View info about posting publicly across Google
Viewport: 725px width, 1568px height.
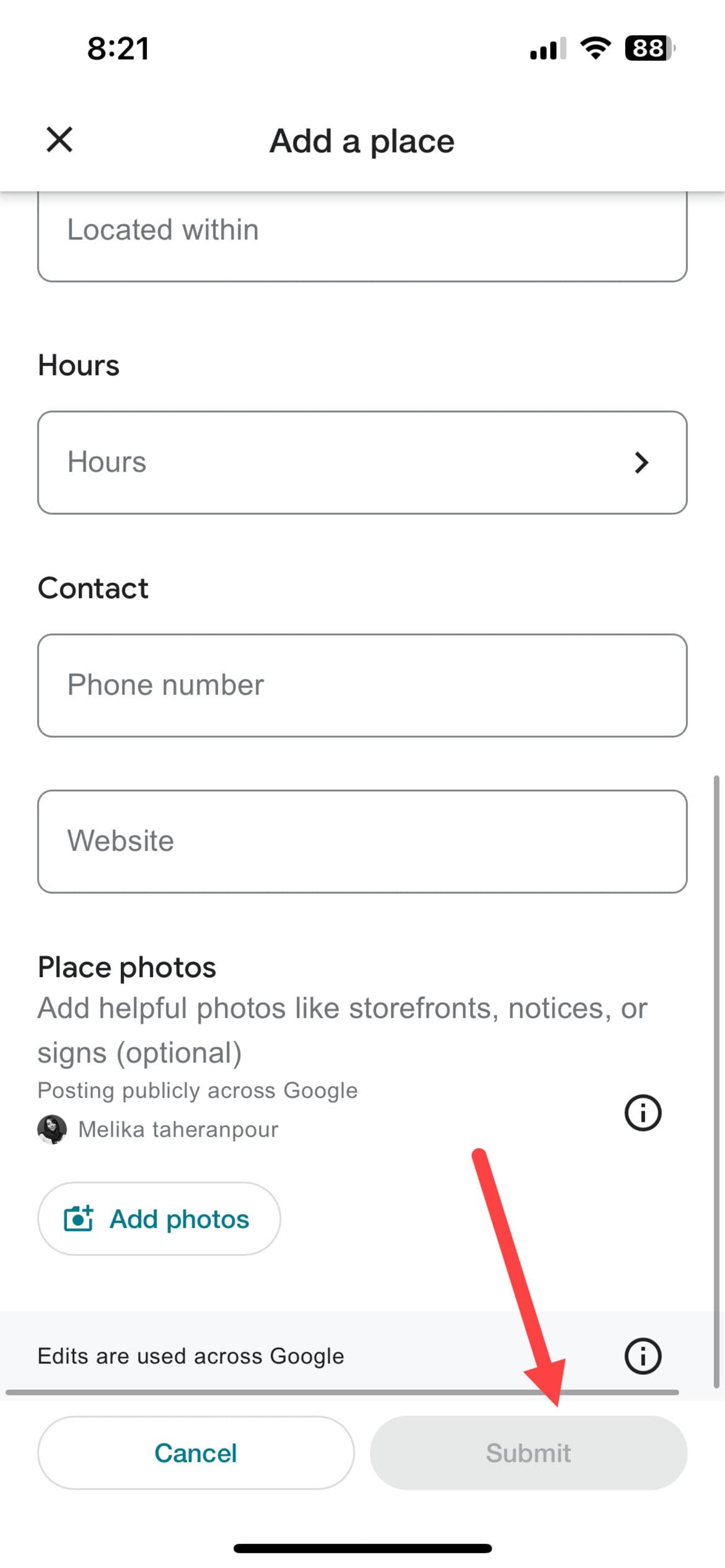click(x=643, y=1113)
